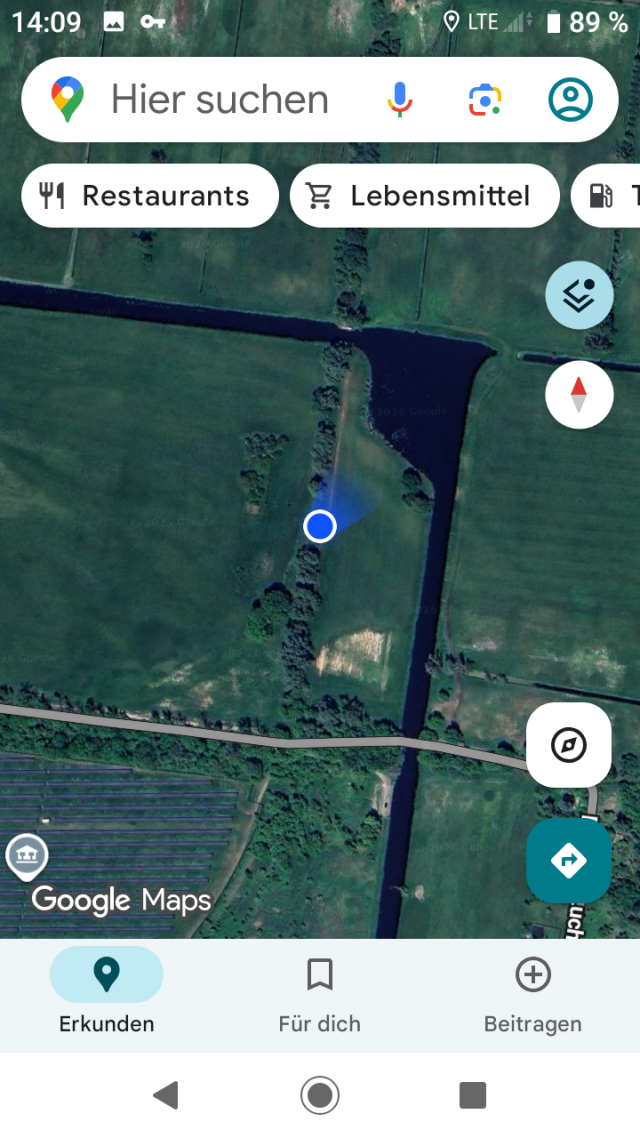Open the map layers selector
The width and height of the screenshot is (640, 1138).
579,295
